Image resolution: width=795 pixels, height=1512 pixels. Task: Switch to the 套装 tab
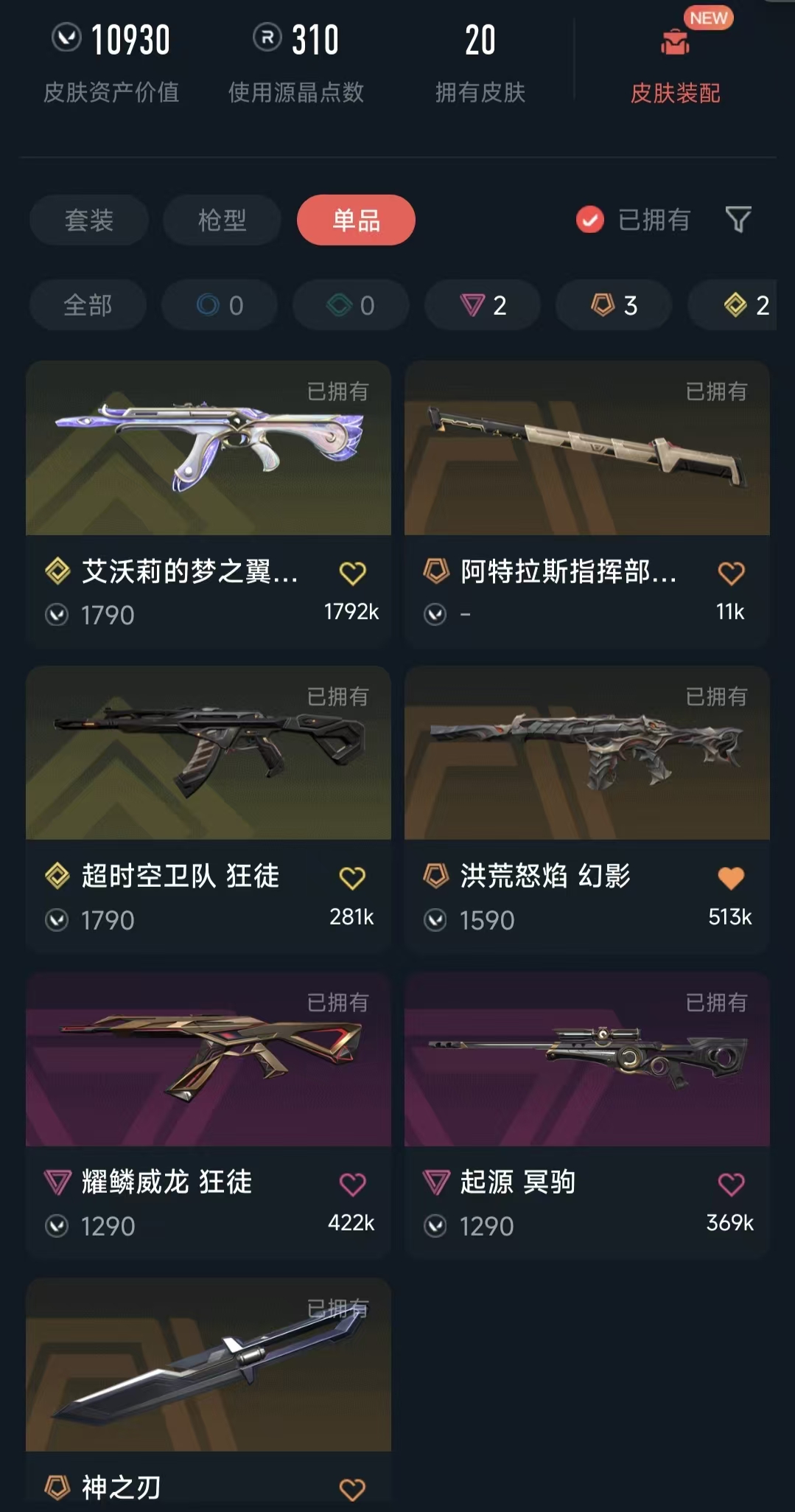coord(89,220)
